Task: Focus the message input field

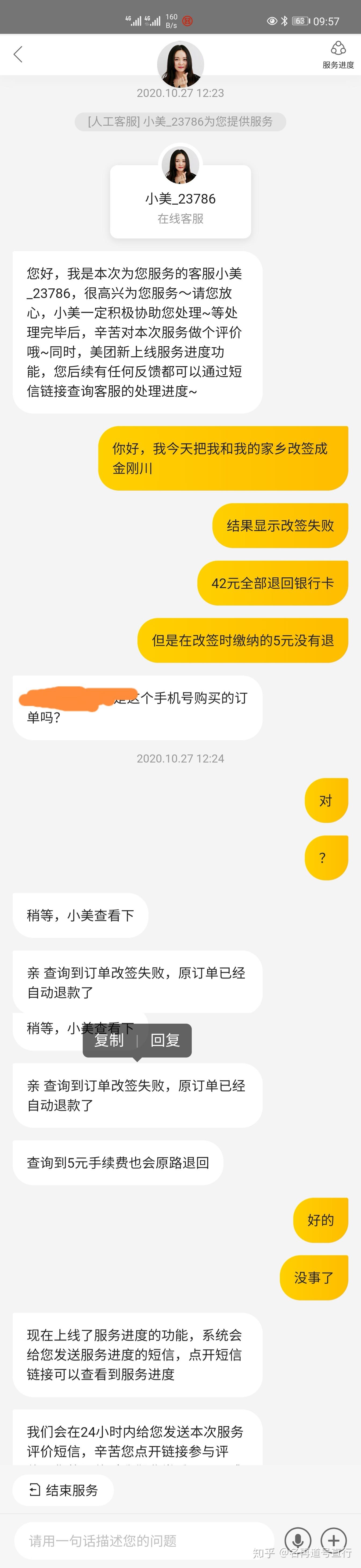Action: 143,1540
